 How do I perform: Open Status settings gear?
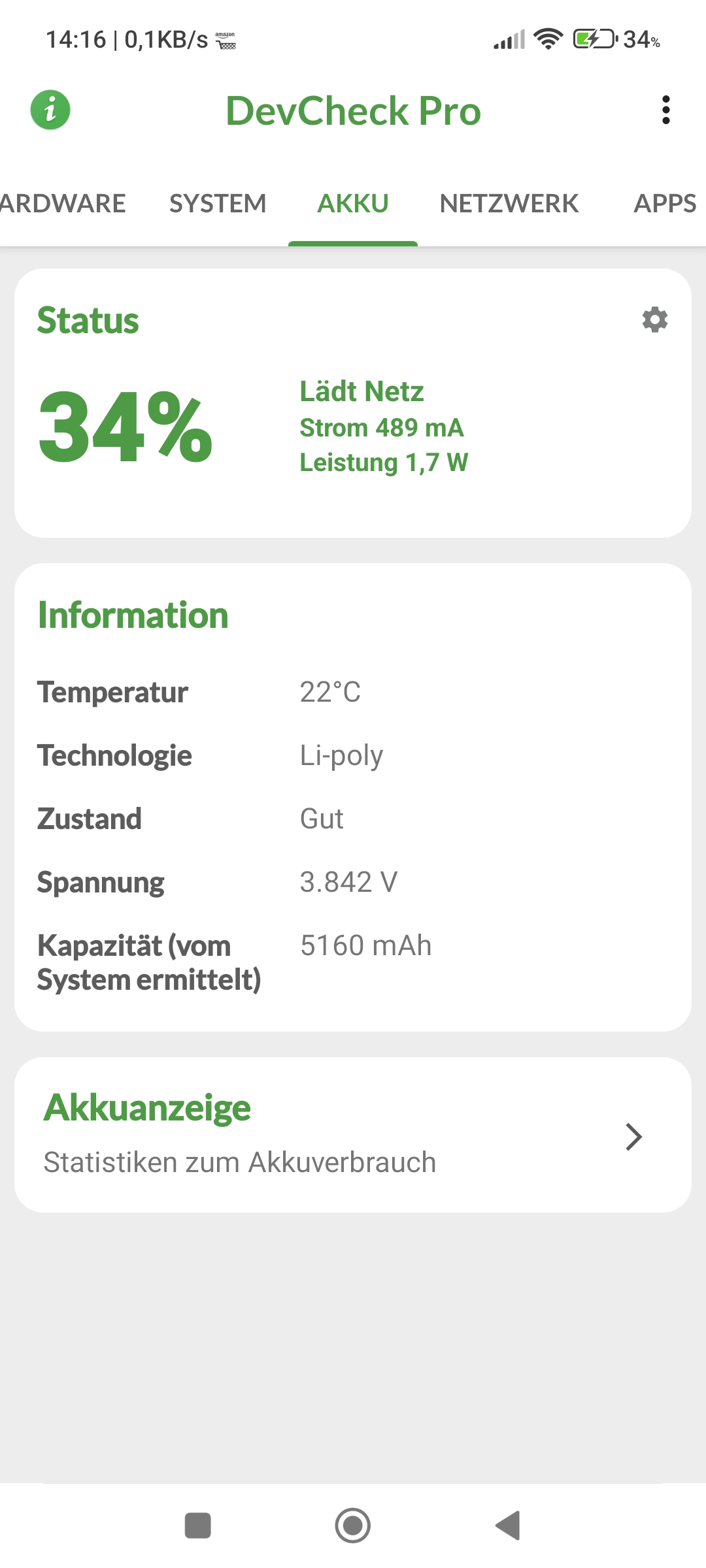click(654, 320)
